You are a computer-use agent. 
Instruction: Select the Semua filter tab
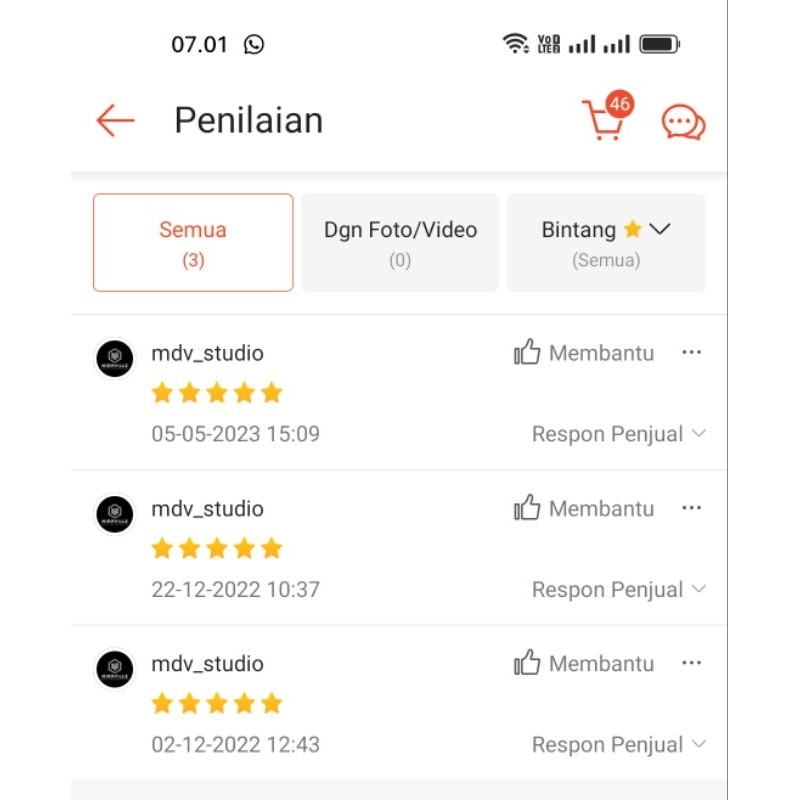(193, 242)
